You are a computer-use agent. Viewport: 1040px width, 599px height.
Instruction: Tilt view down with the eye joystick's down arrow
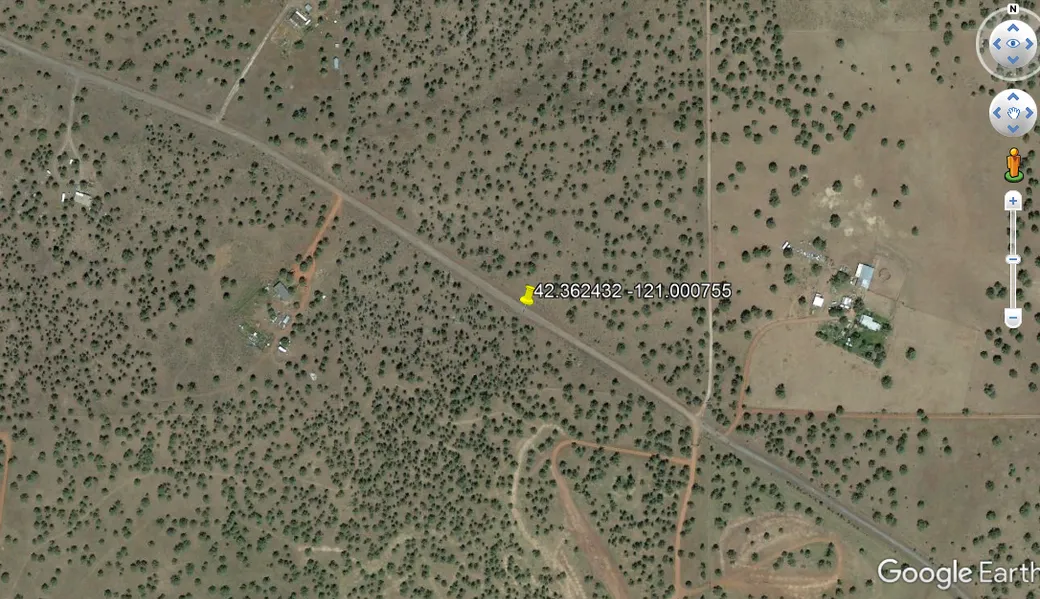1013,61
